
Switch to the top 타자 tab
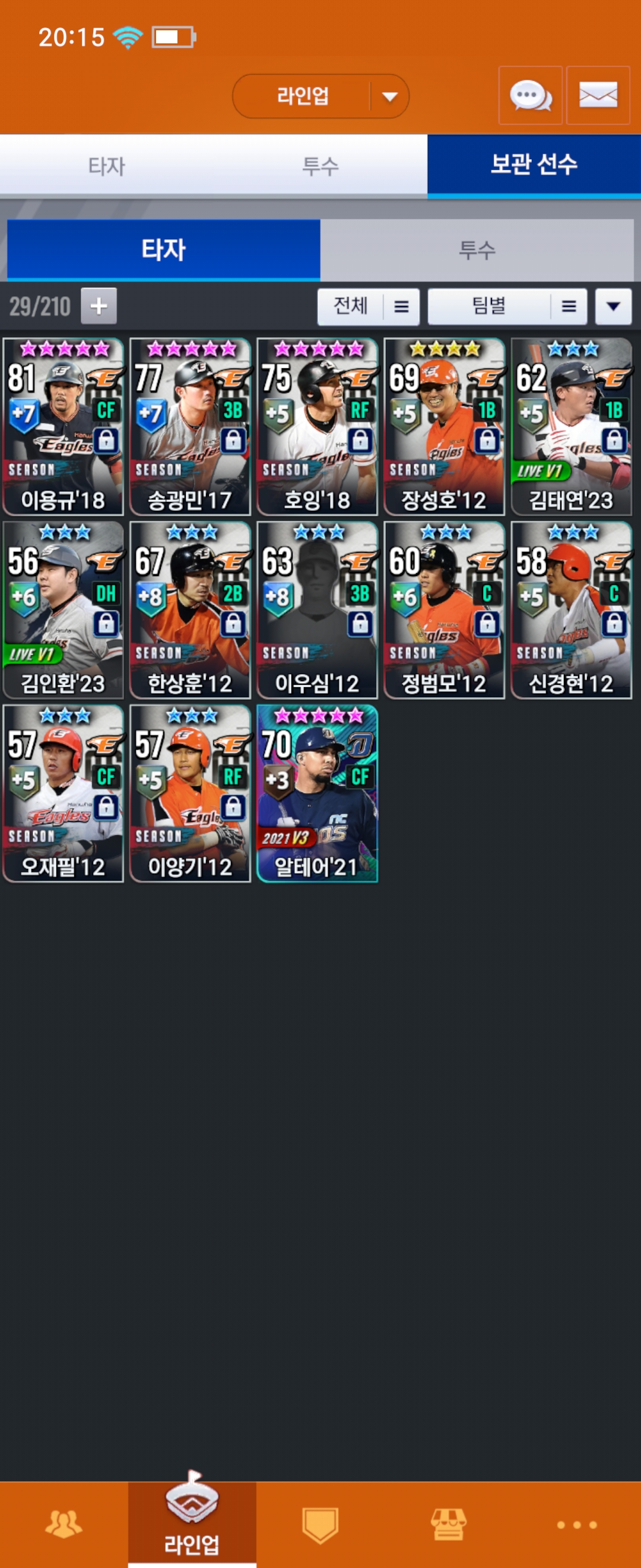pos(106,166)
